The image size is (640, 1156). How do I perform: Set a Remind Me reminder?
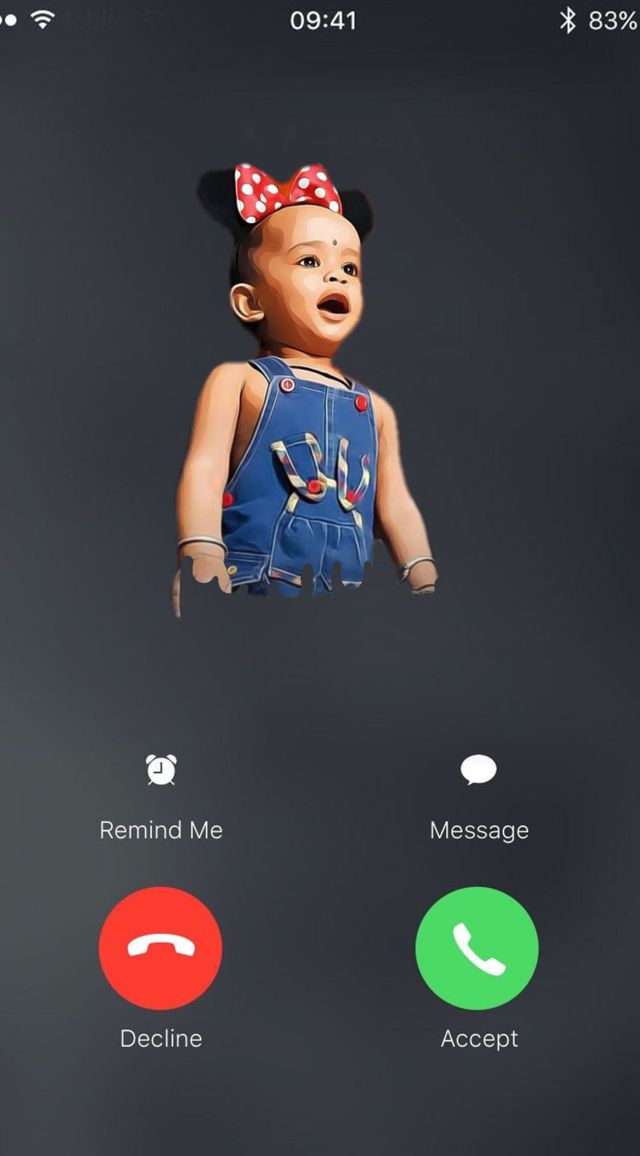pyautogui.click(x=161, y=771)
